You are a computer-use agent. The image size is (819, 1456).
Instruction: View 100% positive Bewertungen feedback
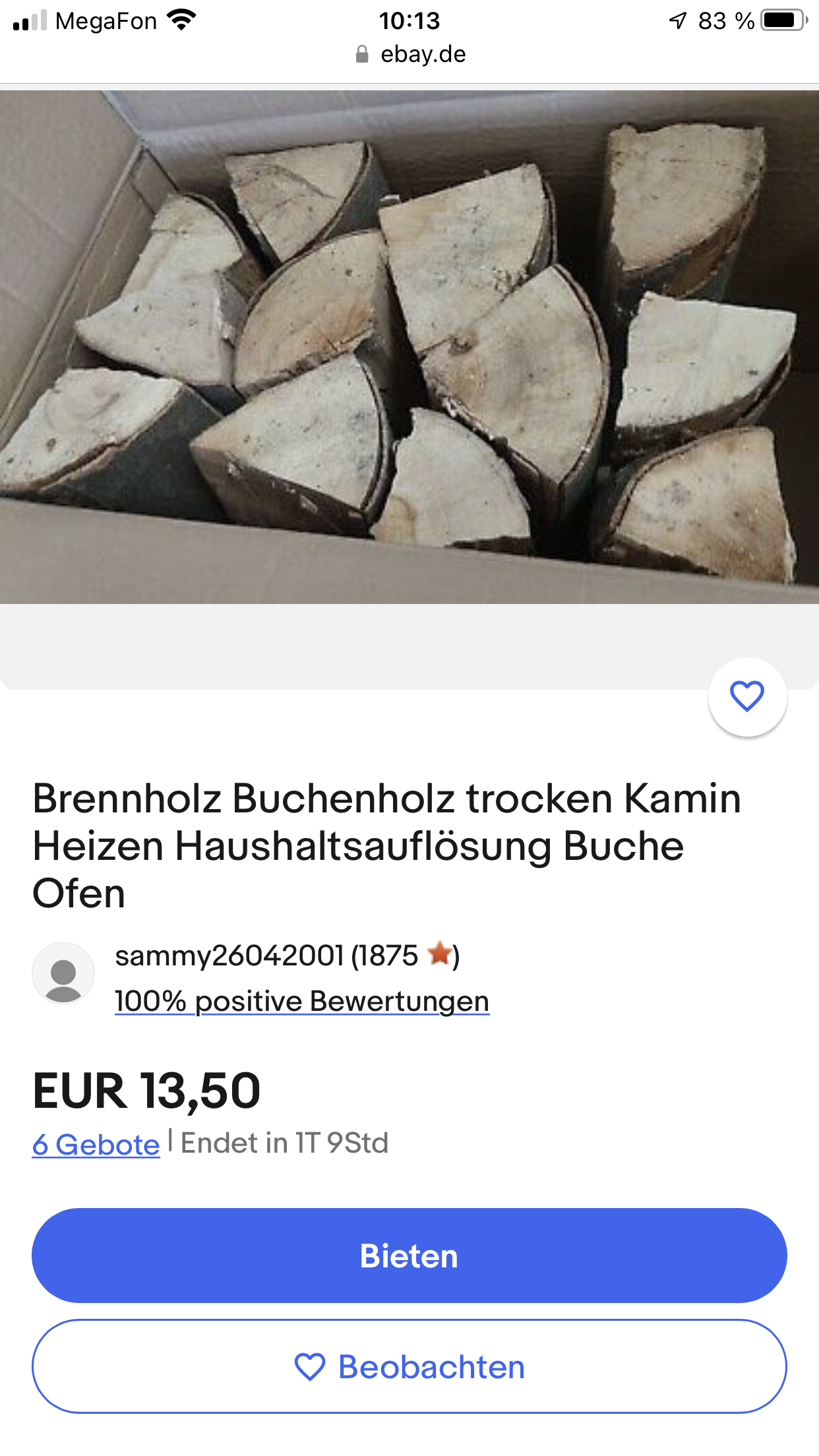[302, 1001]
